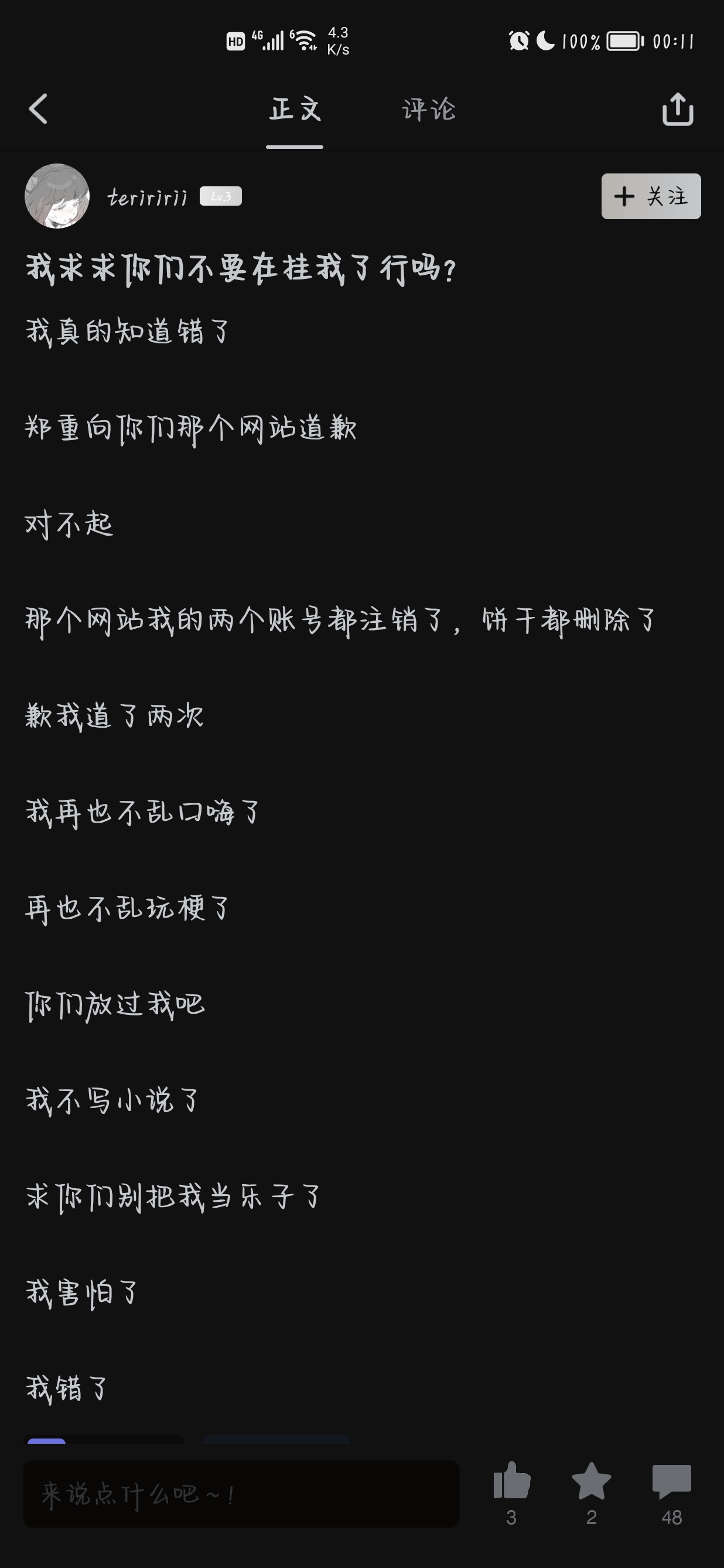Tap the comment input field 来说点什么吧
The height and width of the screenshot is (1568, 724).
click(241, 1493)
